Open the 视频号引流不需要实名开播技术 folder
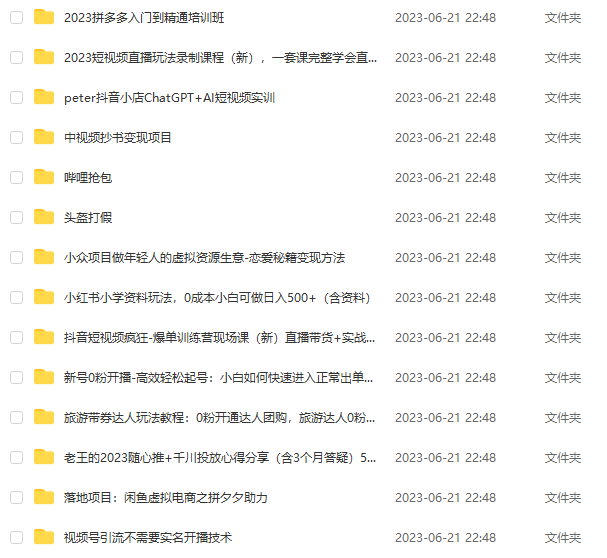Image resolution: width=607 pixels, height=558 pixels. pyautogui.click(x=147, y=537)
